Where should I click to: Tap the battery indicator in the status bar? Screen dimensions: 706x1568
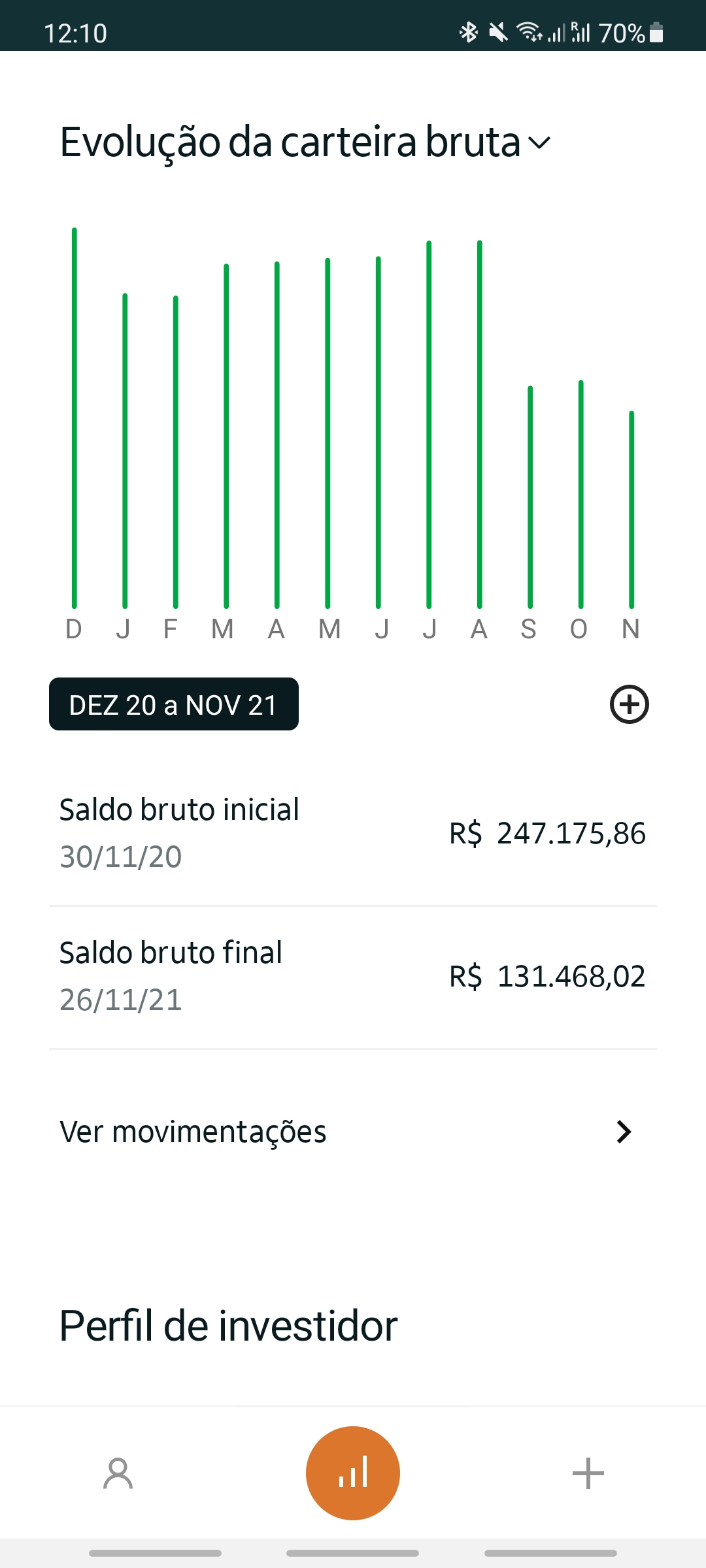[655, 31]
